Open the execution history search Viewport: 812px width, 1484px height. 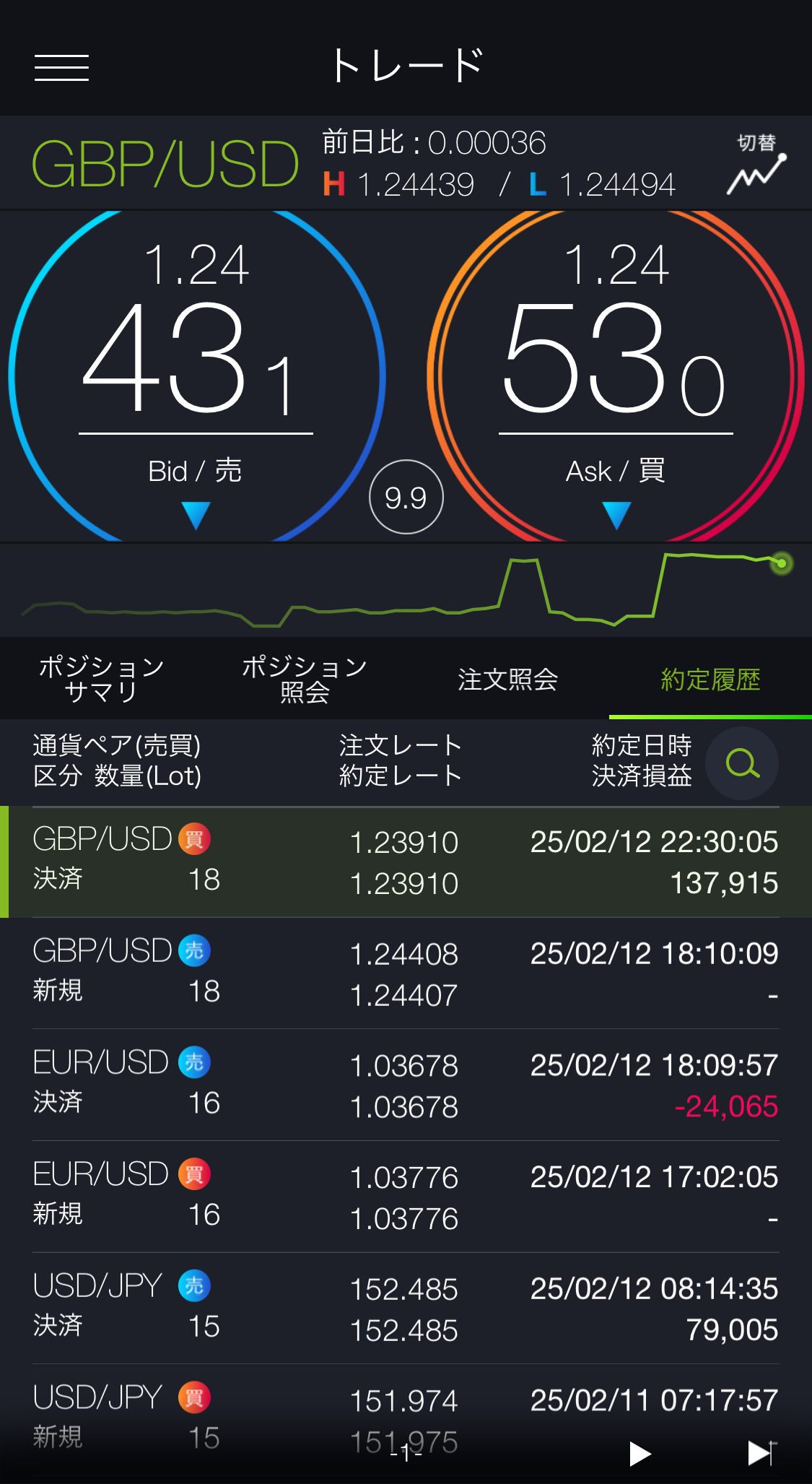point(742,763)
